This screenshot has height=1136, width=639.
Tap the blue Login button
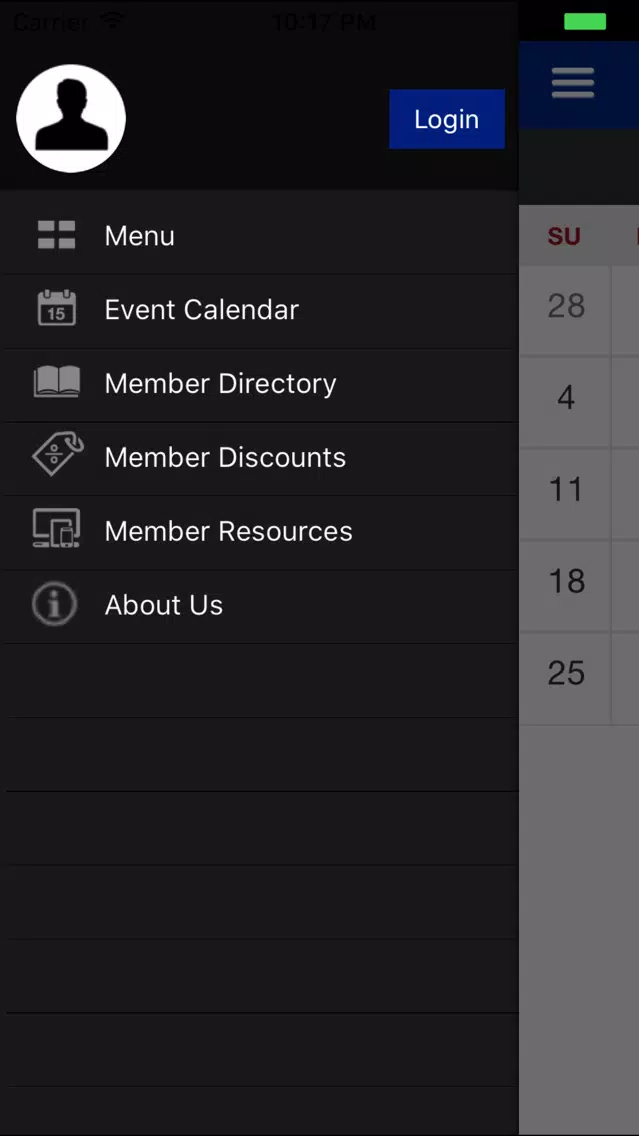pos(446,119)
